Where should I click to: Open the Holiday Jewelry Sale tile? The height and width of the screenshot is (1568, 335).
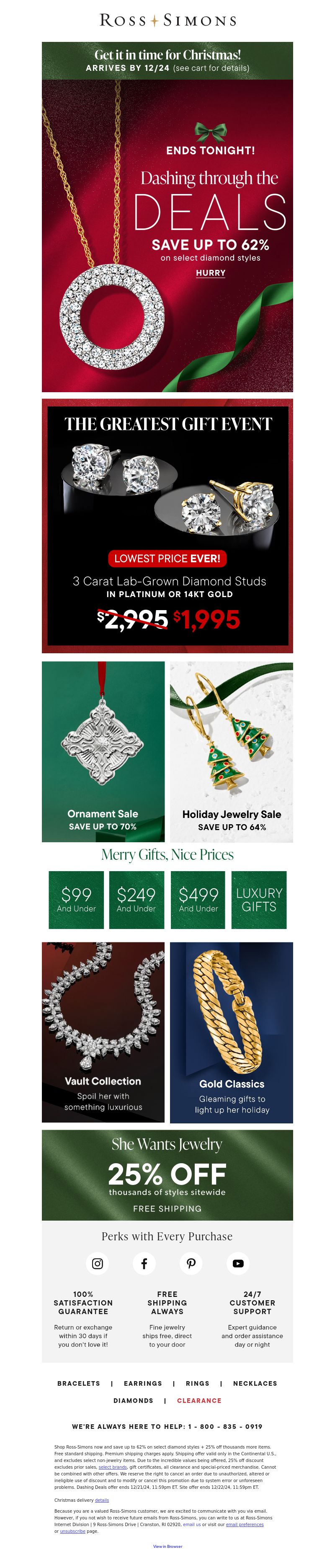point(231,752)
